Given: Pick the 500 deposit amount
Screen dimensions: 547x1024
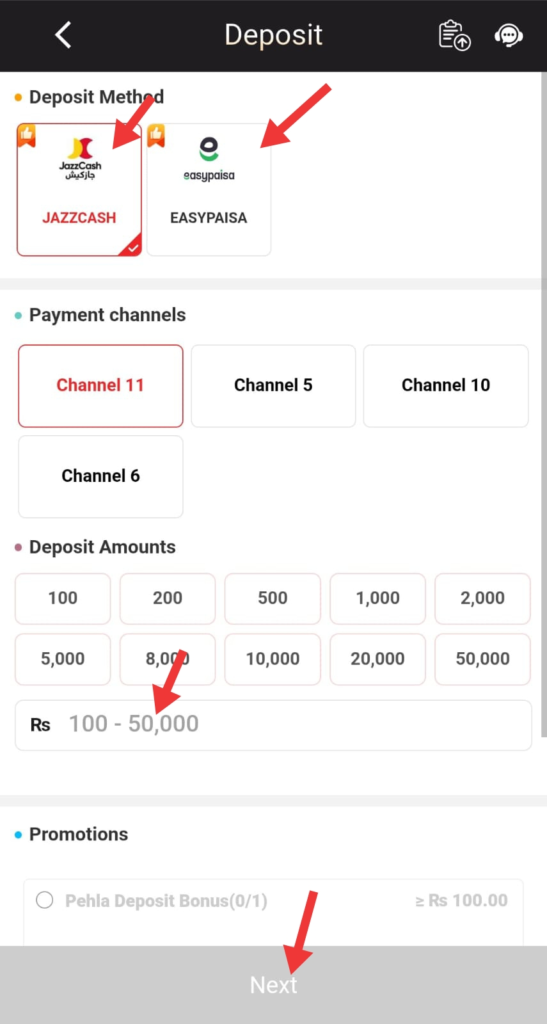Looking at the screenshot, I should (x=273, y=599).
